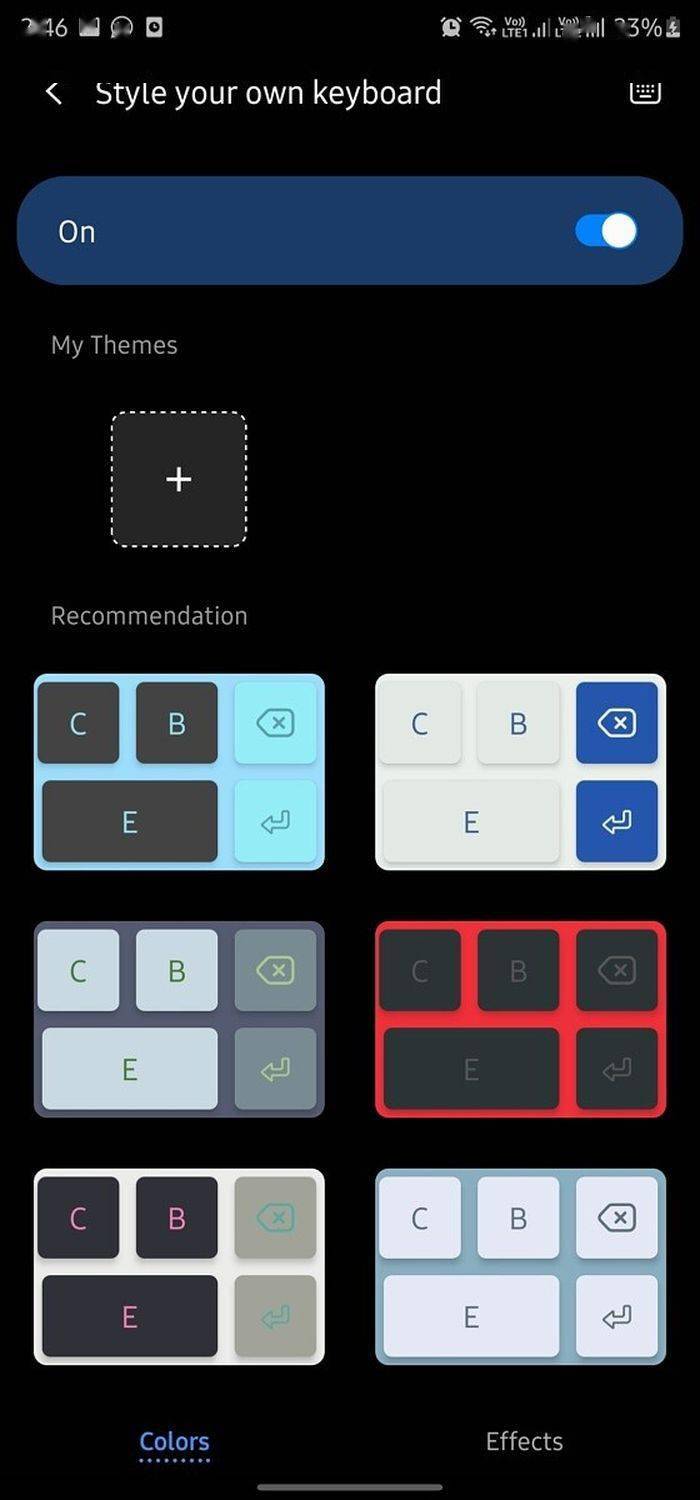The image size is (700, 1500).
Task: Add a new theme with plus tile
Action: tap(179, 479)
